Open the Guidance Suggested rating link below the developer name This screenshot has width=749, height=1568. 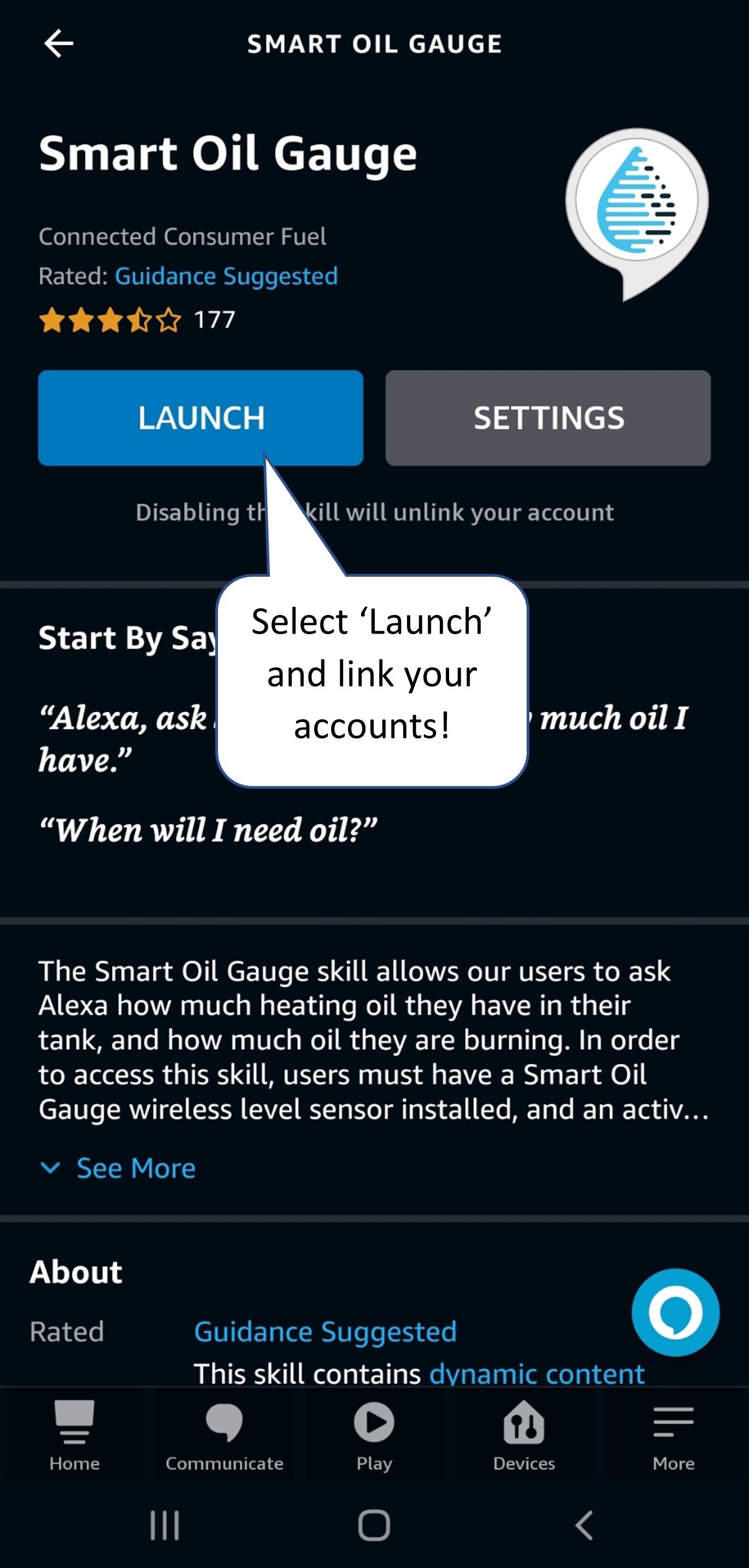click(x=226, y=276)
